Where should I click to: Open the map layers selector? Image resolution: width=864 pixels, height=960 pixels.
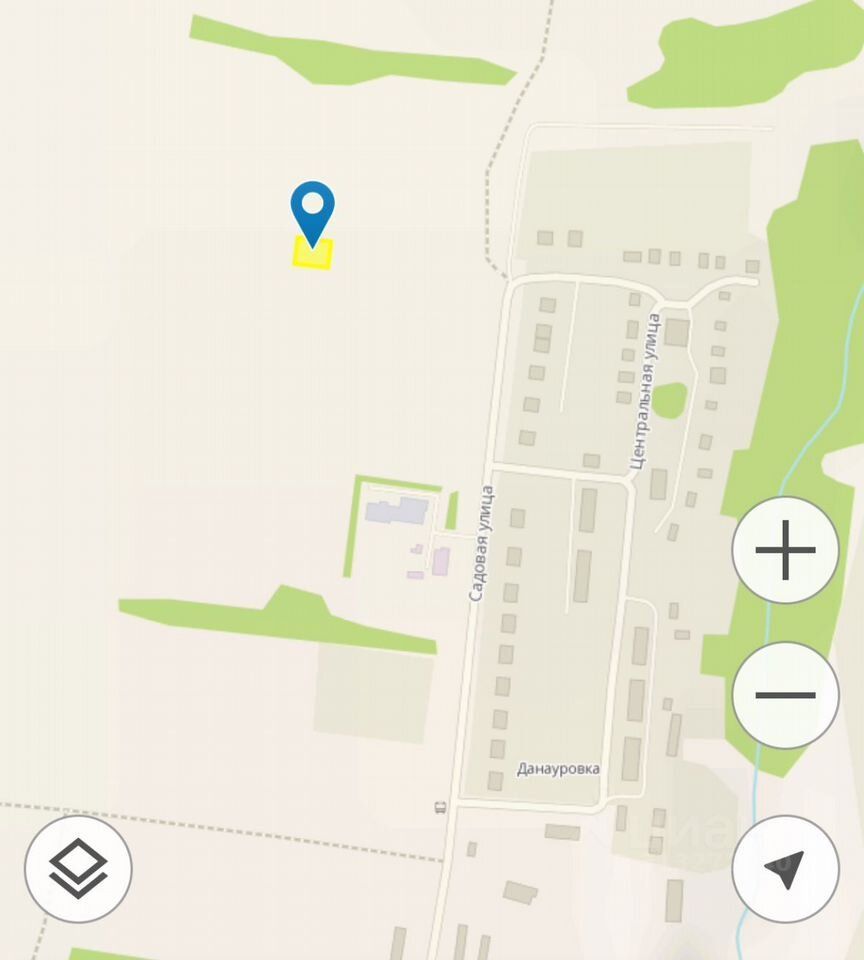coord(78,869)
